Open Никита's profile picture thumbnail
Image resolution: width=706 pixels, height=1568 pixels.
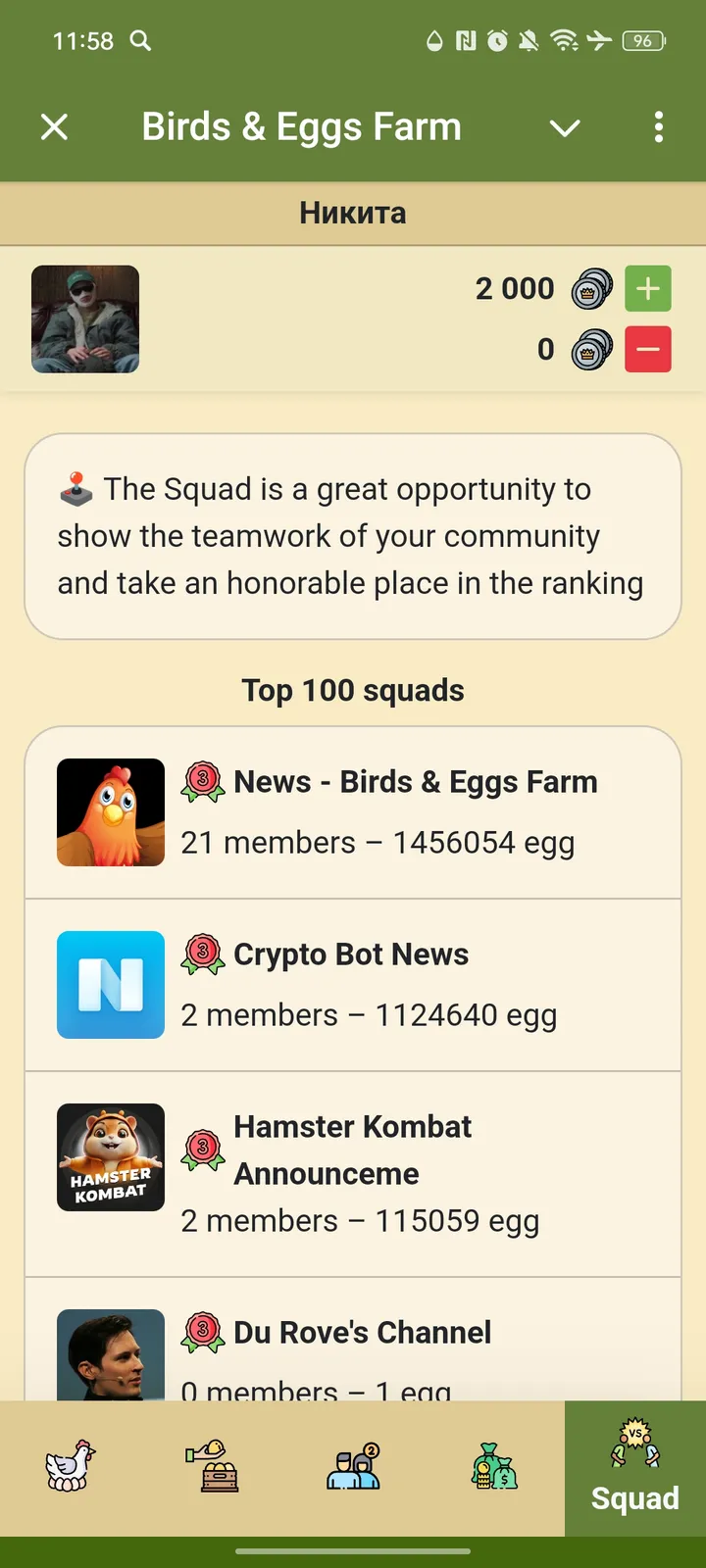coord(85,319)
